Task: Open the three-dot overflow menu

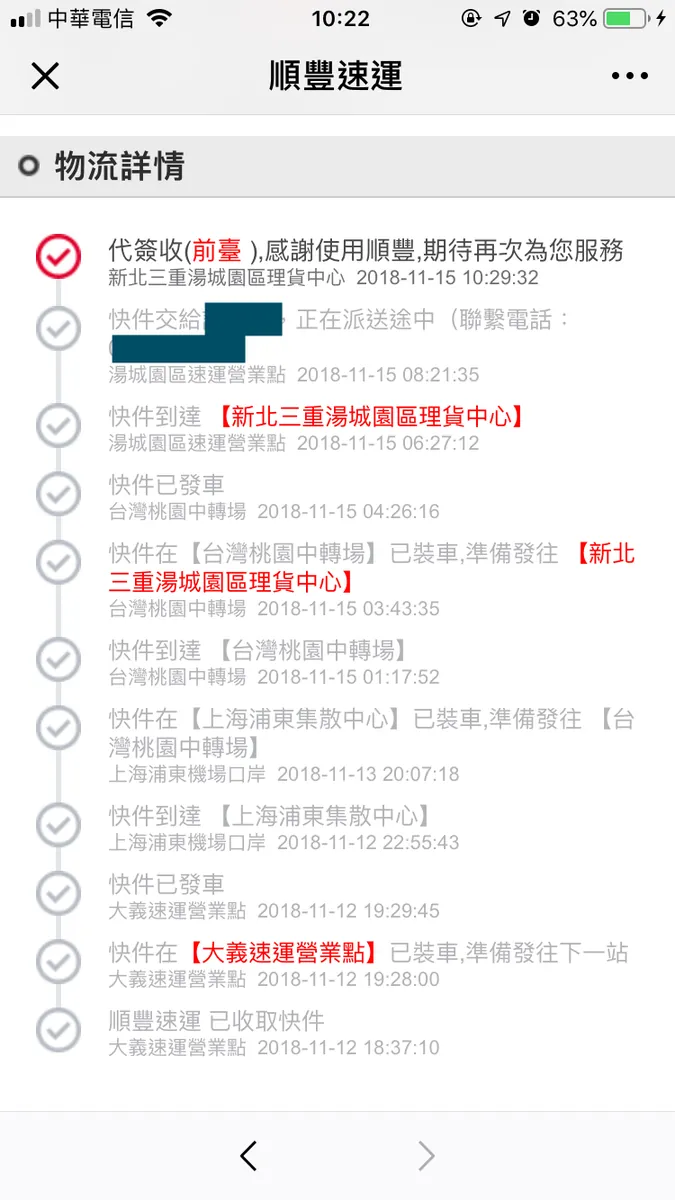Action: pyautogui.click(x=629, y=76)
